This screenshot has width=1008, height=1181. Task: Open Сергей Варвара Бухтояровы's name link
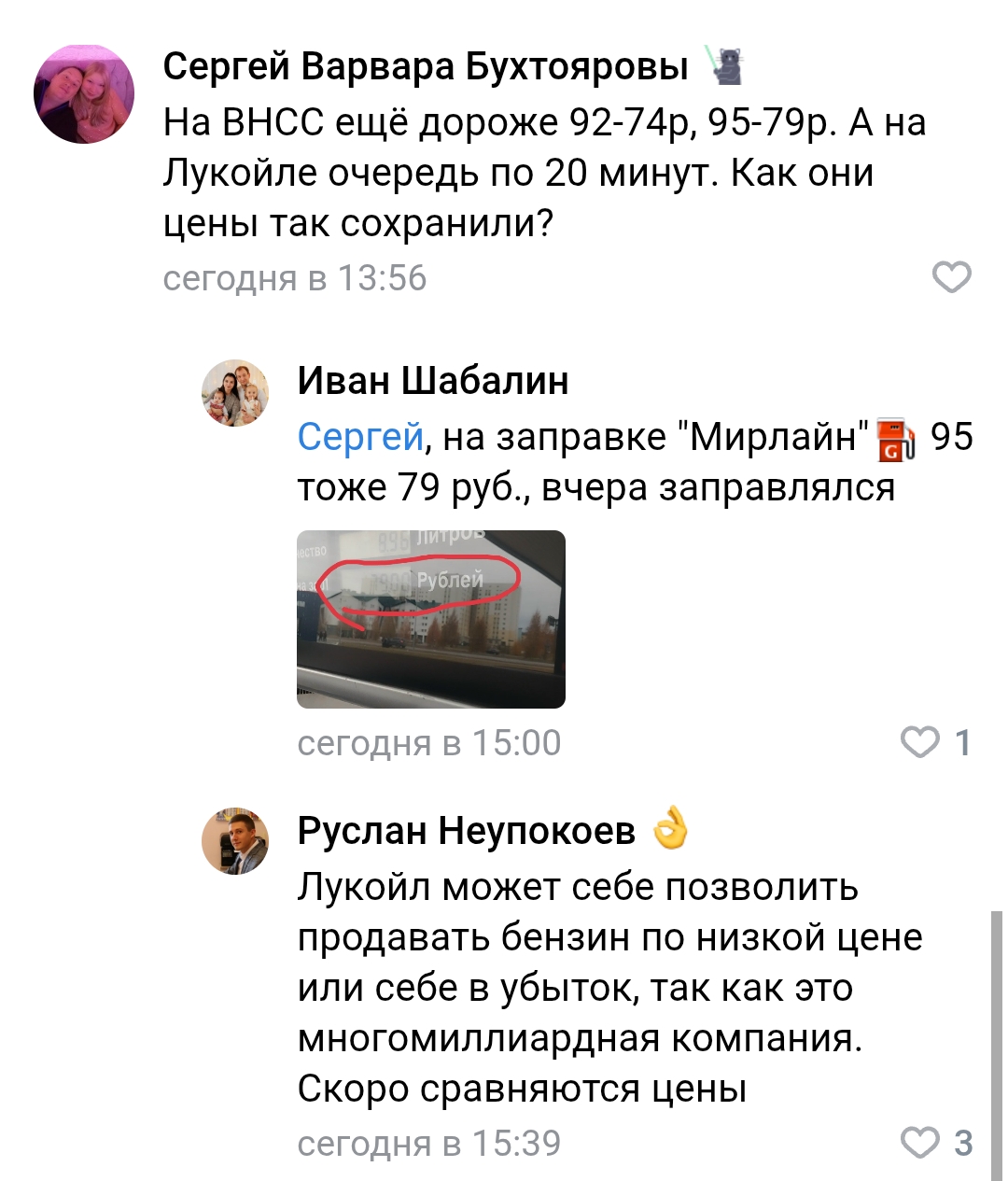click(426, 66)
